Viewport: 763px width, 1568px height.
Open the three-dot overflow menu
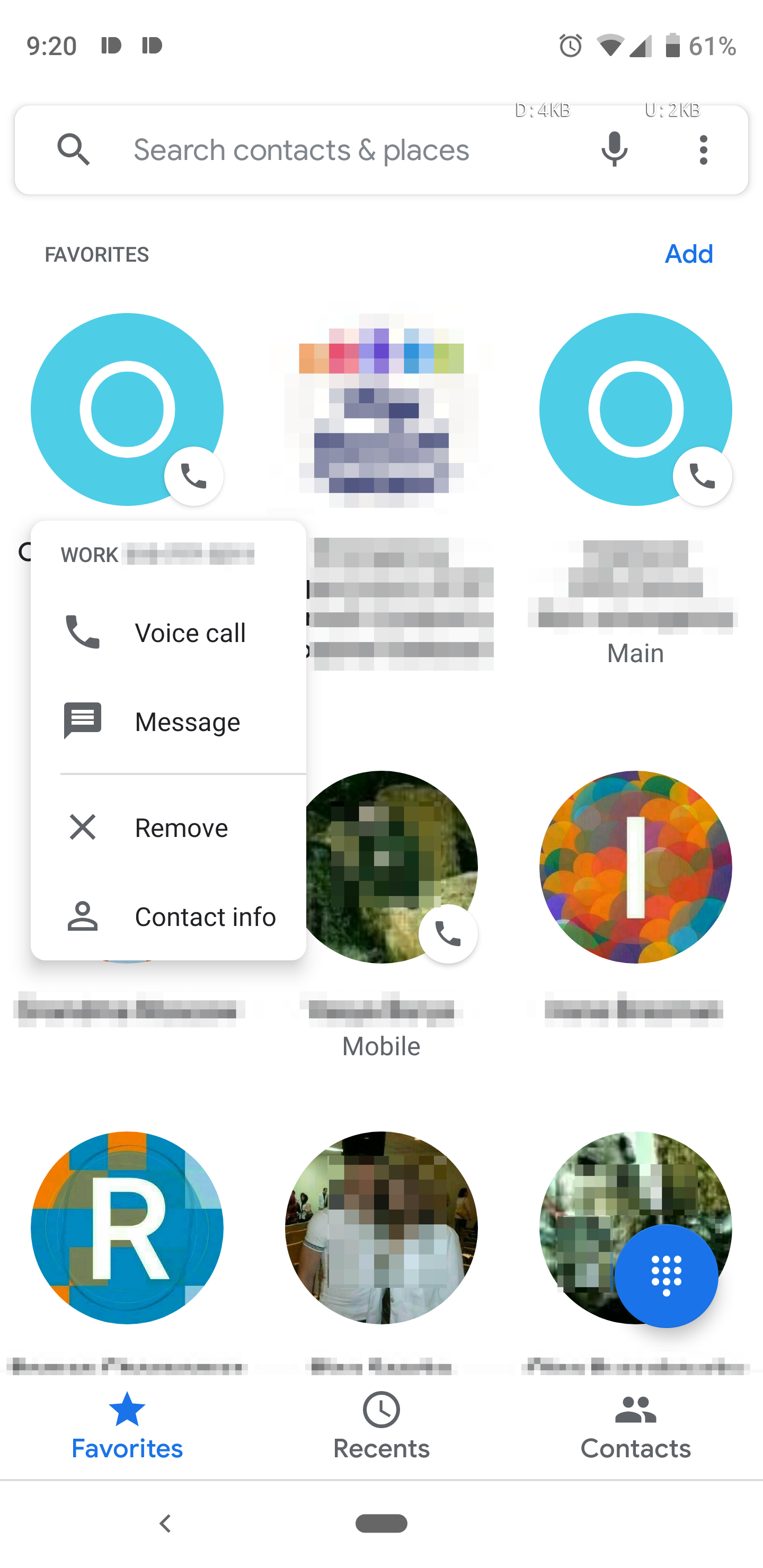coord(703,150)
